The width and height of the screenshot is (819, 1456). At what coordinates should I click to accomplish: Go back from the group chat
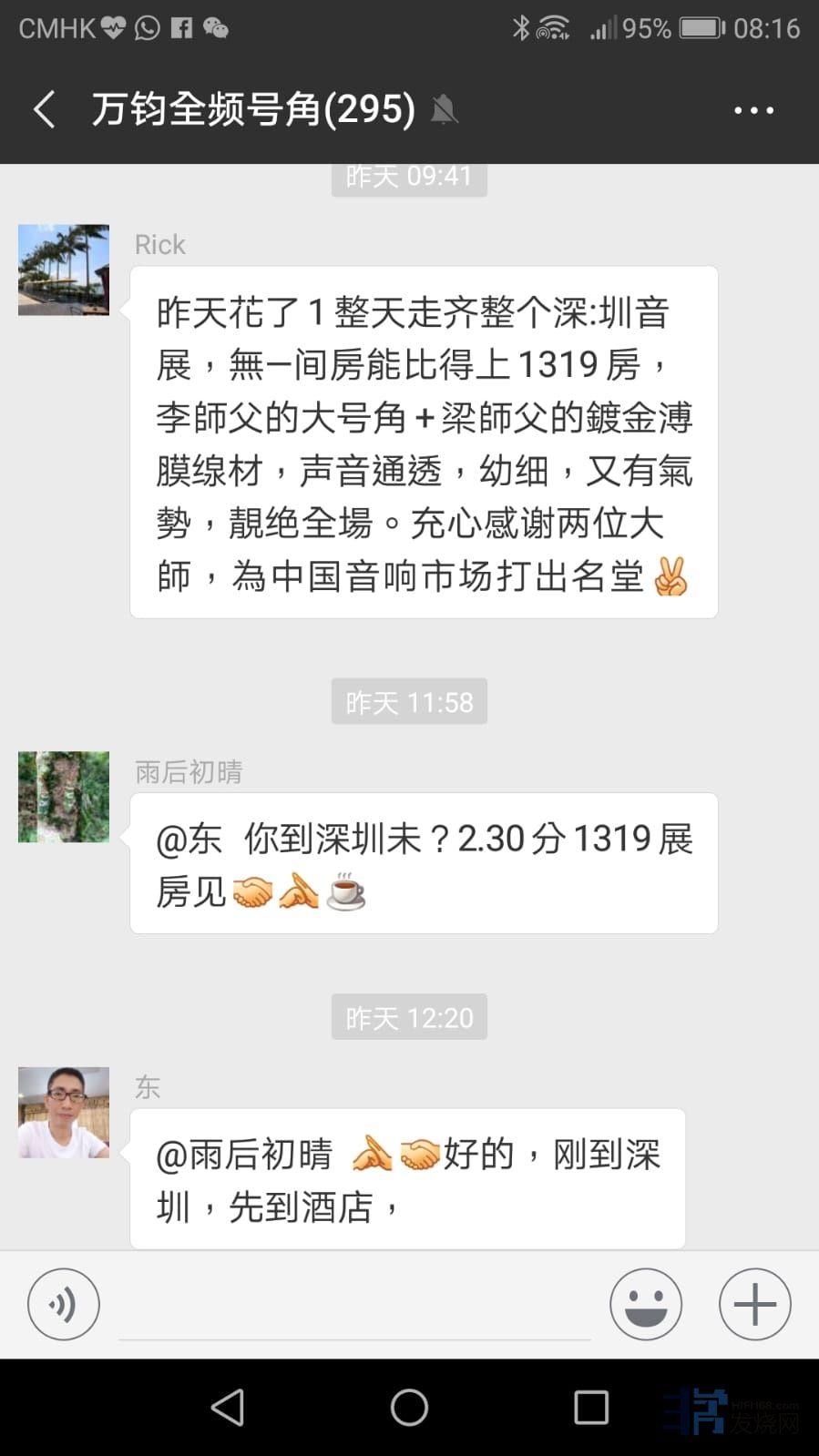point(44,110)
